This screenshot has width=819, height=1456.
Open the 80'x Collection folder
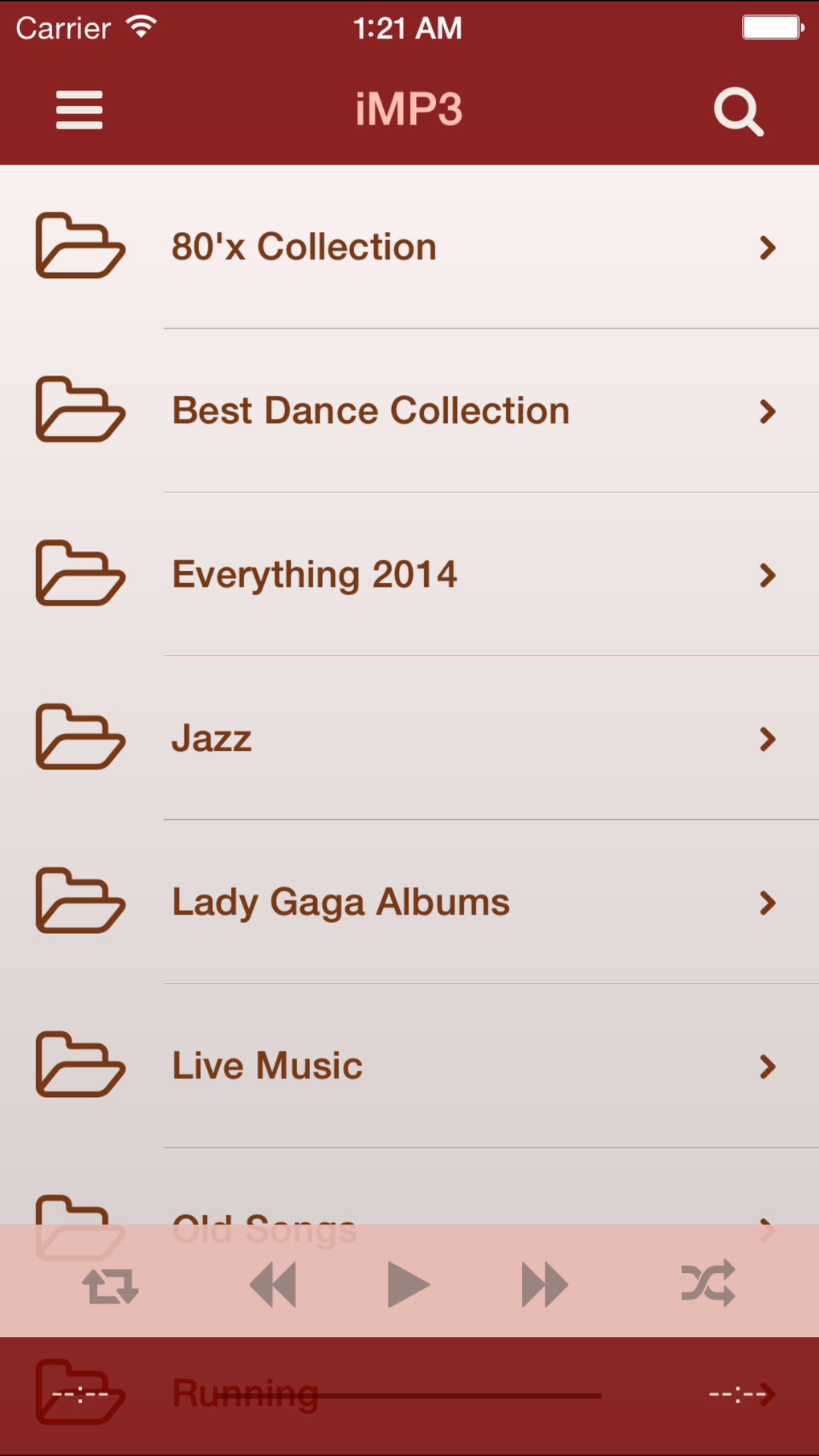(x=409, y=247)
